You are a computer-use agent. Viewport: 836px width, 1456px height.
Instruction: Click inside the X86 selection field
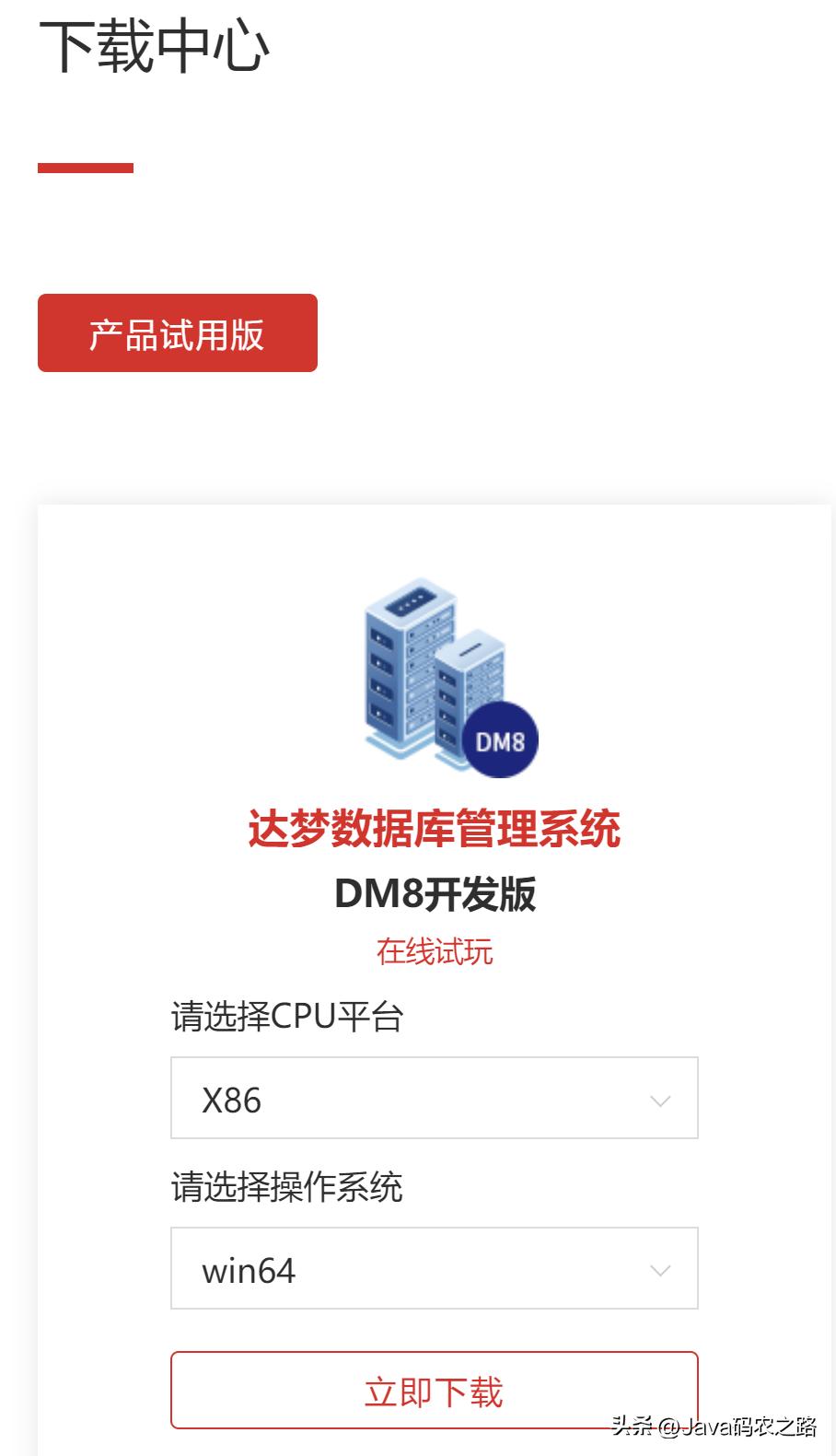click(x=368, y=1098)
